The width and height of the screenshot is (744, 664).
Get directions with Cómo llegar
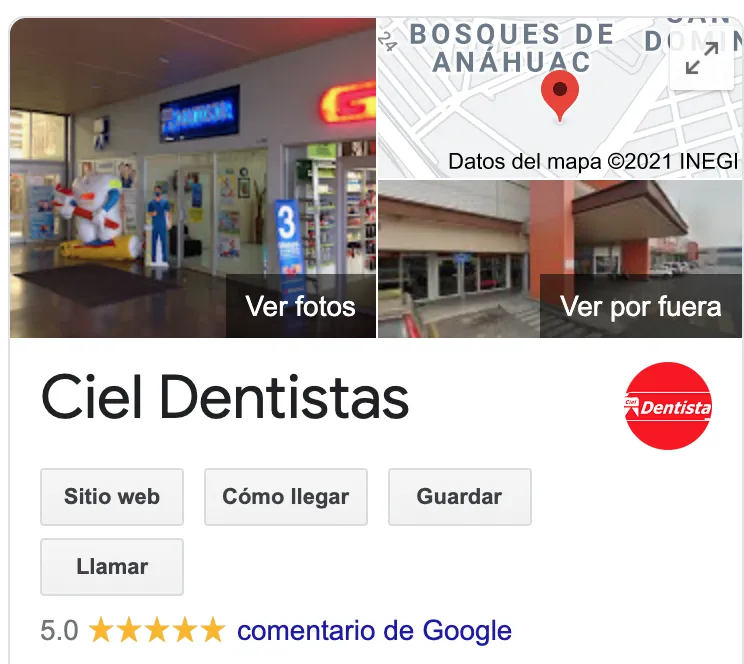286,497
